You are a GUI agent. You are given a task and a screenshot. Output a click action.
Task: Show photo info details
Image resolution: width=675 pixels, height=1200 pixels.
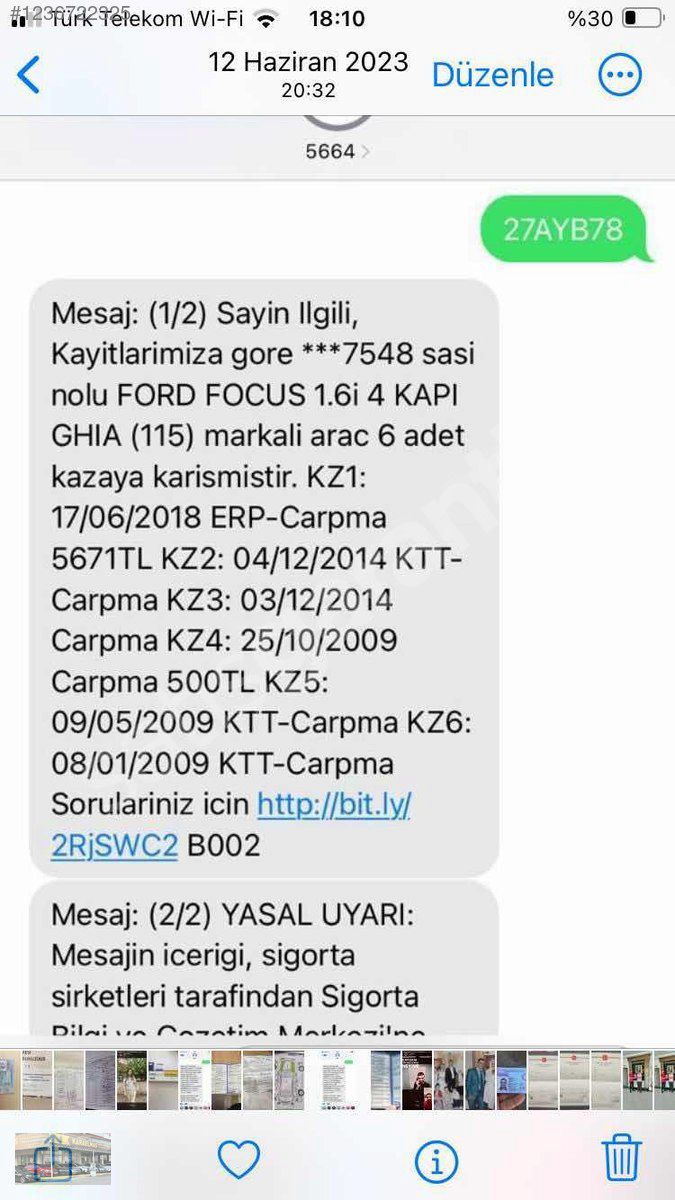coord(437,1161)
